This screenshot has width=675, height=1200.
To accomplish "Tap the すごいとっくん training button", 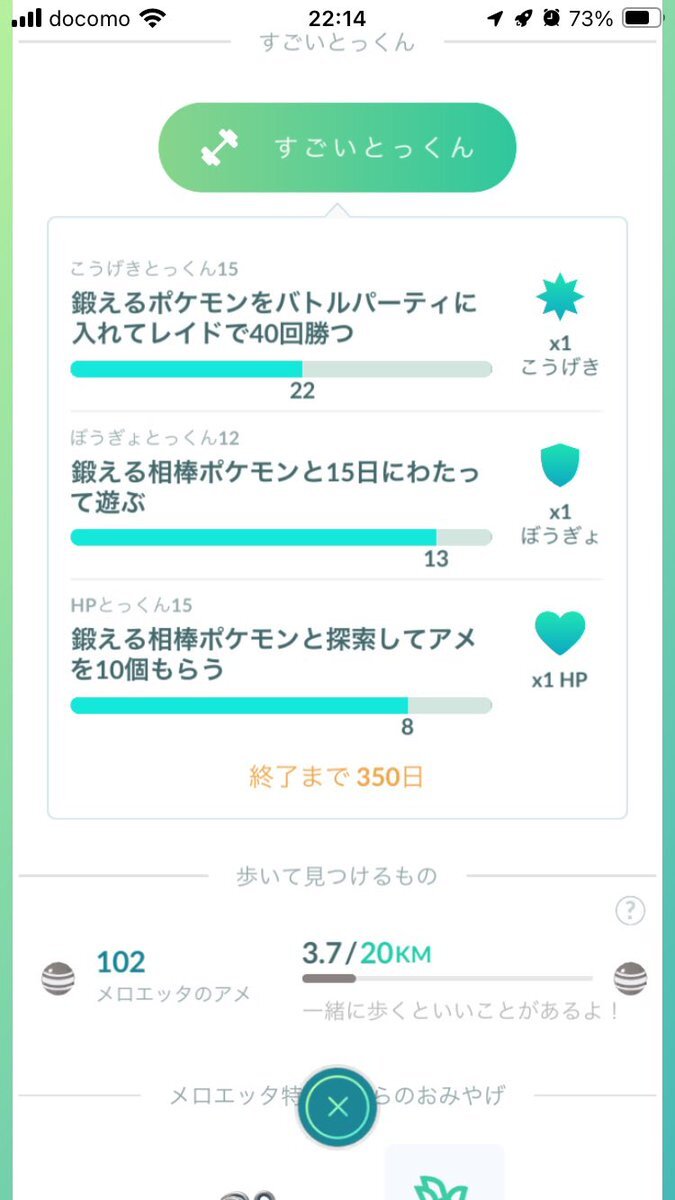I will tap(337, 148).
